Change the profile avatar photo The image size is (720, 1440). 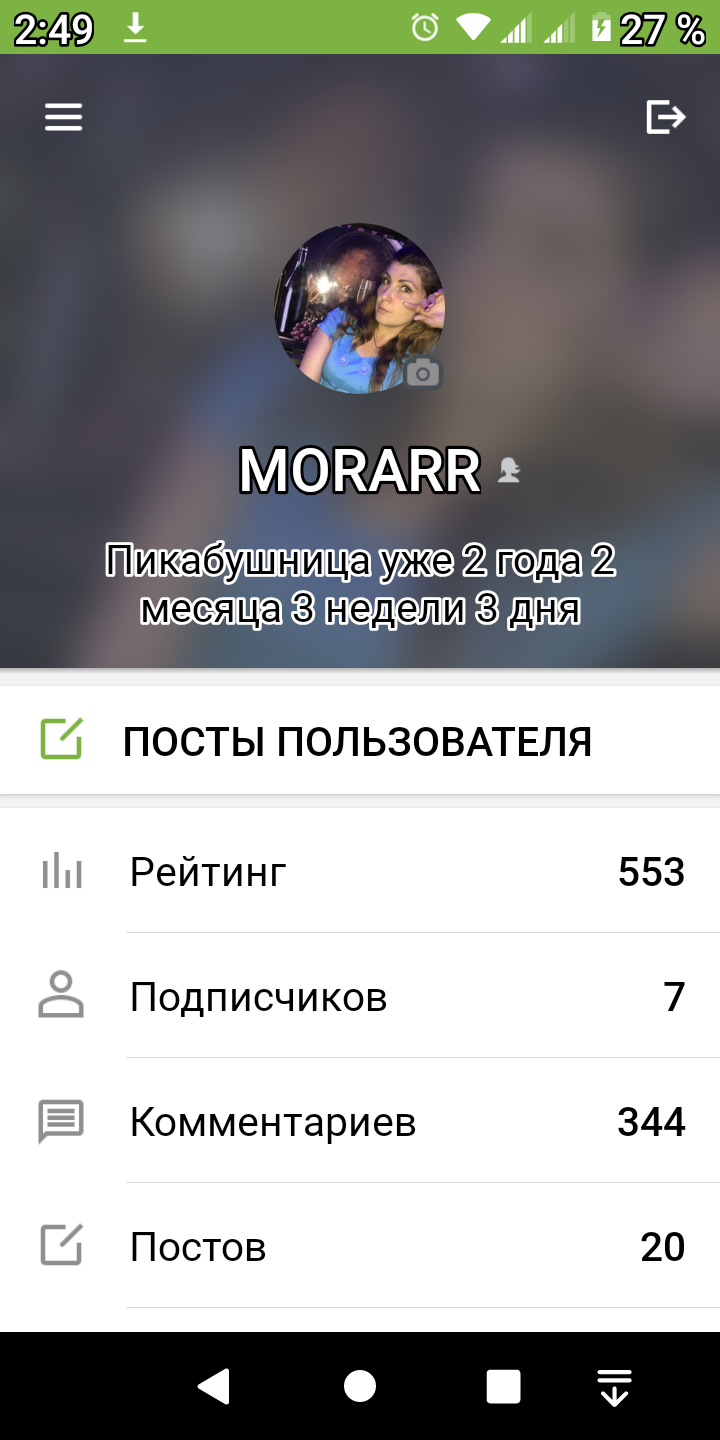[x=423, y=373]
